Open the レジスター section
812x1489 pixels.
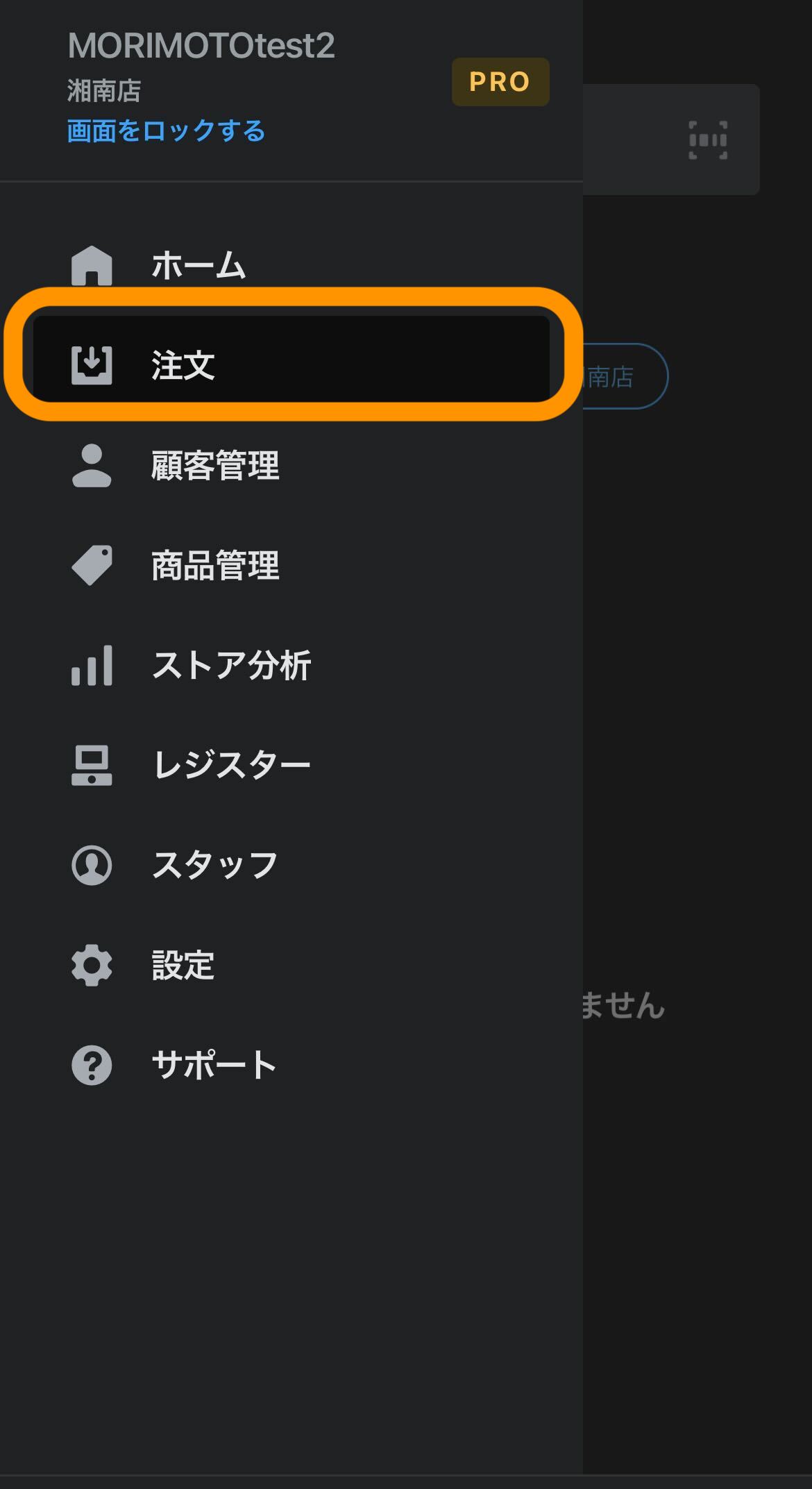point(230,765)
